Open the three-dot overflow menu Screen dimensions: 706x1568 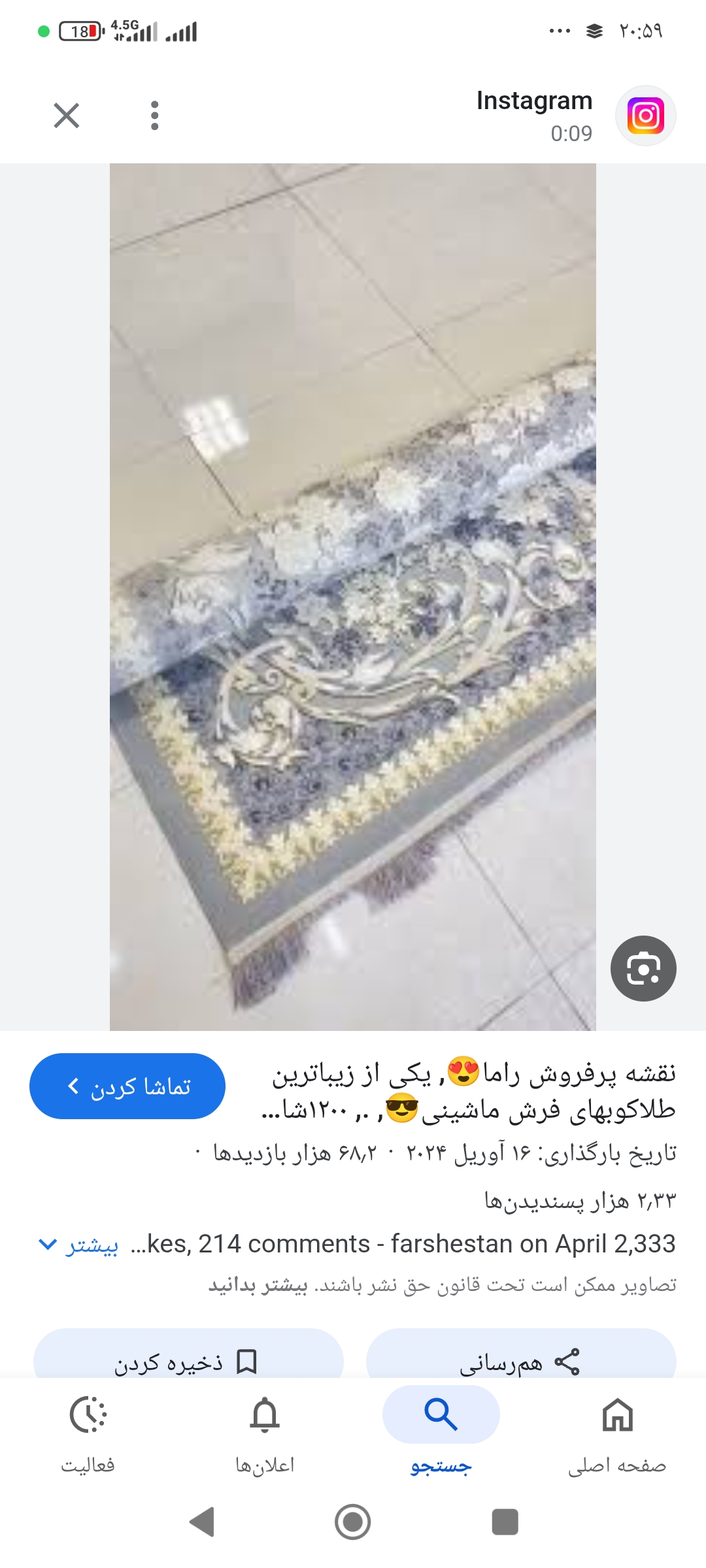[154, 116]
